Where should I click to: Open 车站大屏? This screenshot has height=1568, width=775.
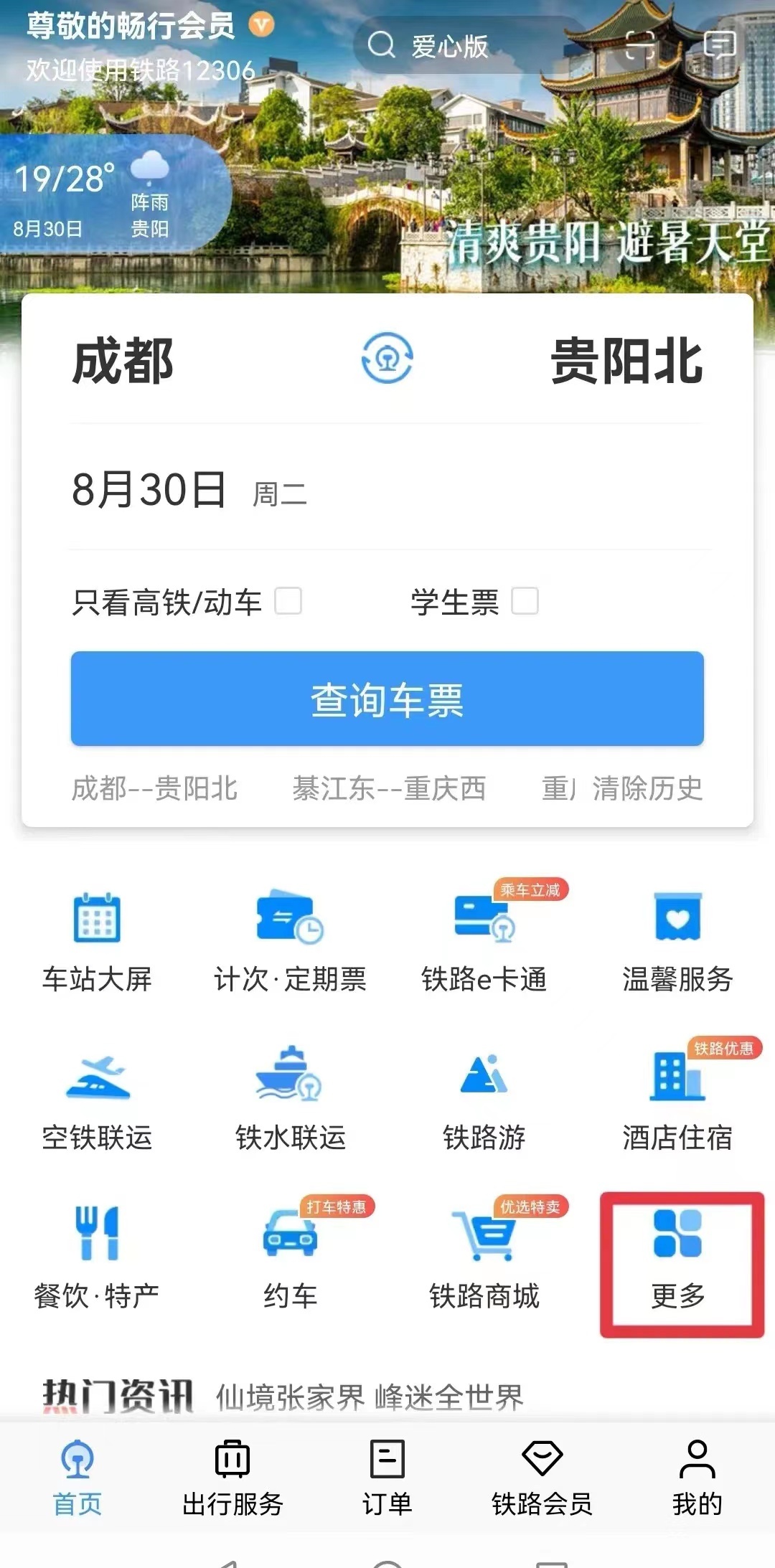97,941
